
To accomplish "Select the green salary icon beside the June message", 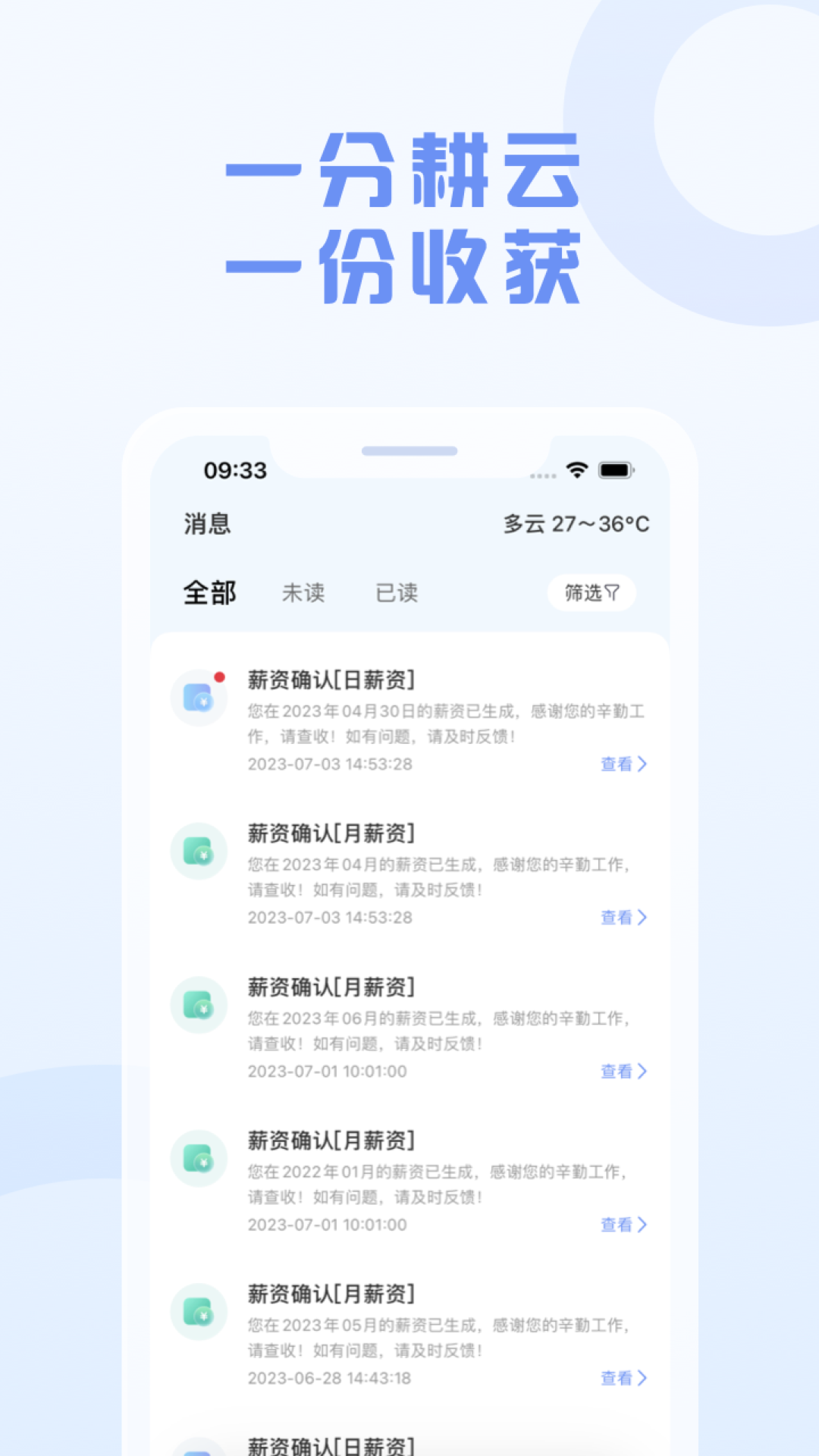I will pyautogui.click(x=199, y=1006).
